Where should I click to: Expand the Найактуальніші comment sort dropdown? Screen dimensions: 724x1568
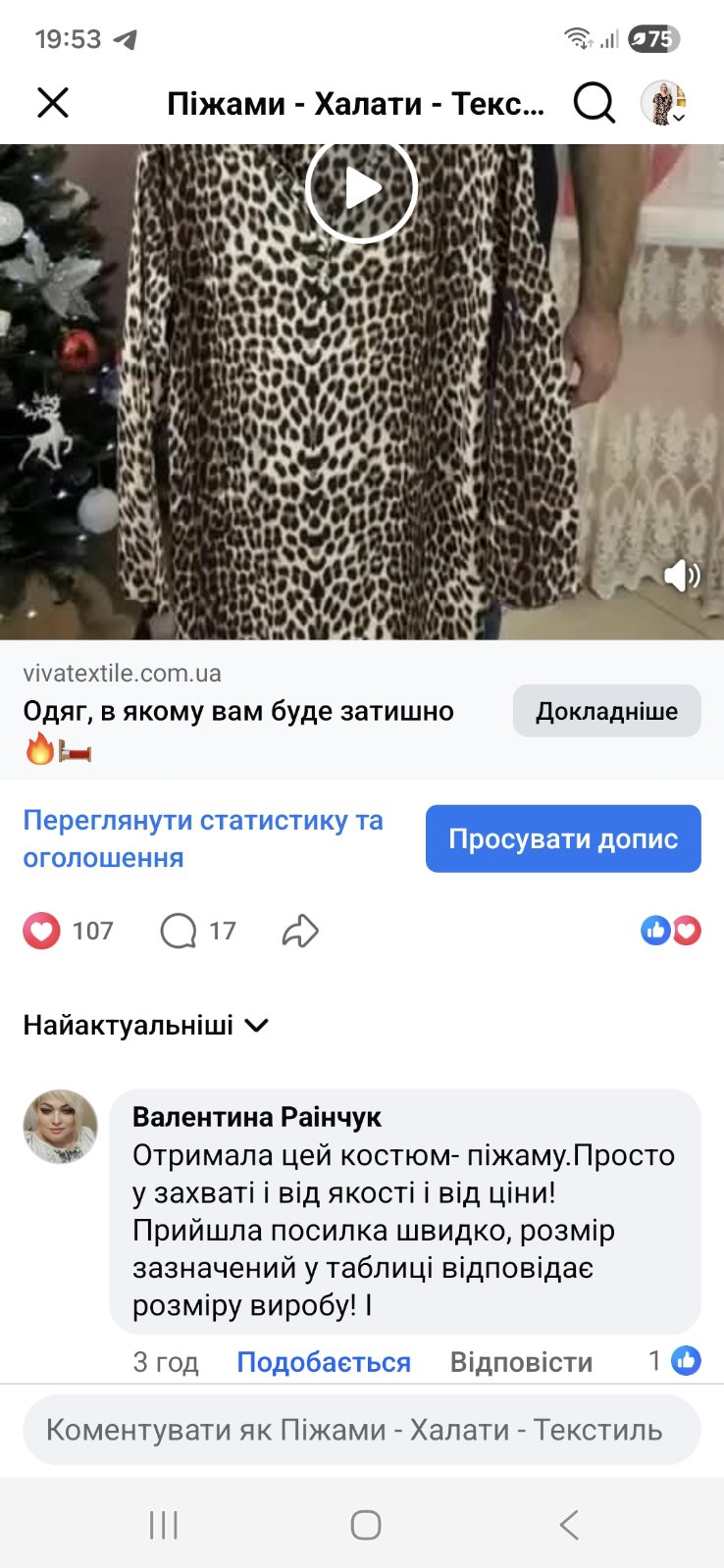145,1026
